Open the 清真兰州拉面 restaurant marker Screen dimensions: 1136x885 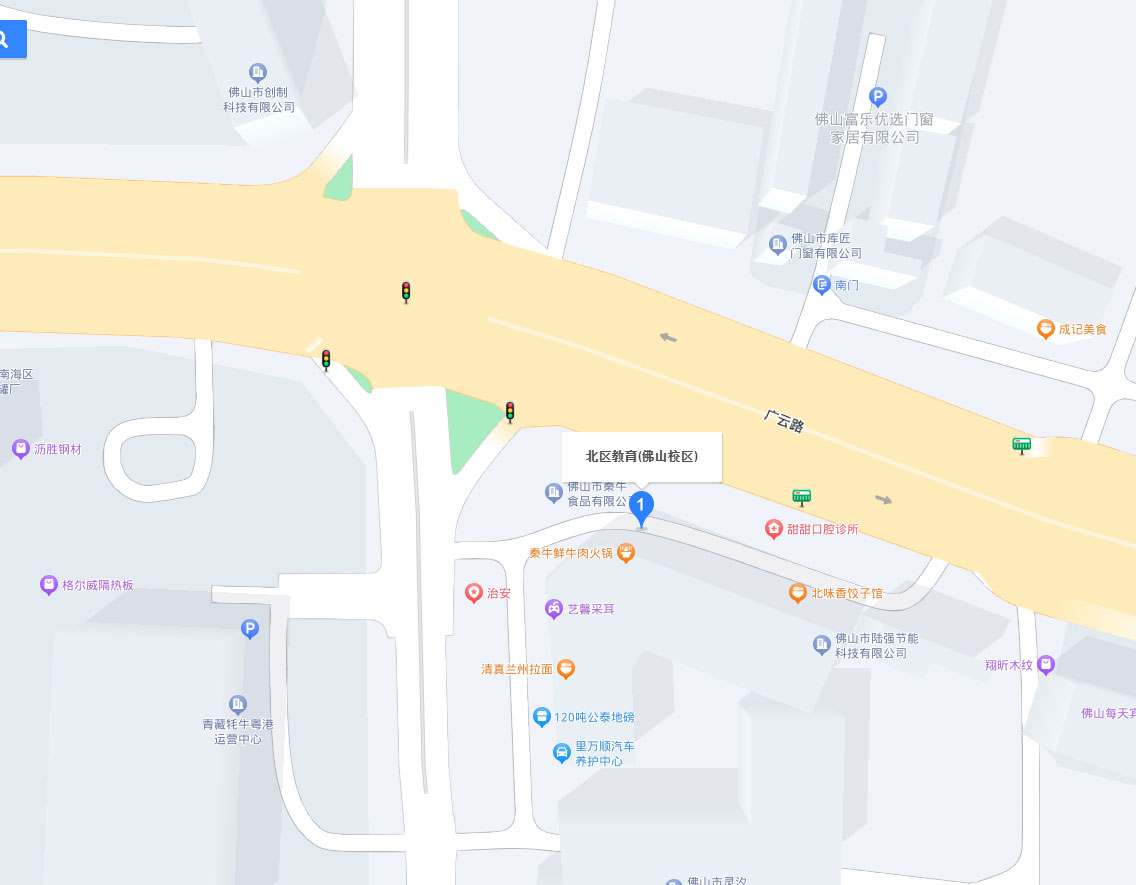coord(566,669)
